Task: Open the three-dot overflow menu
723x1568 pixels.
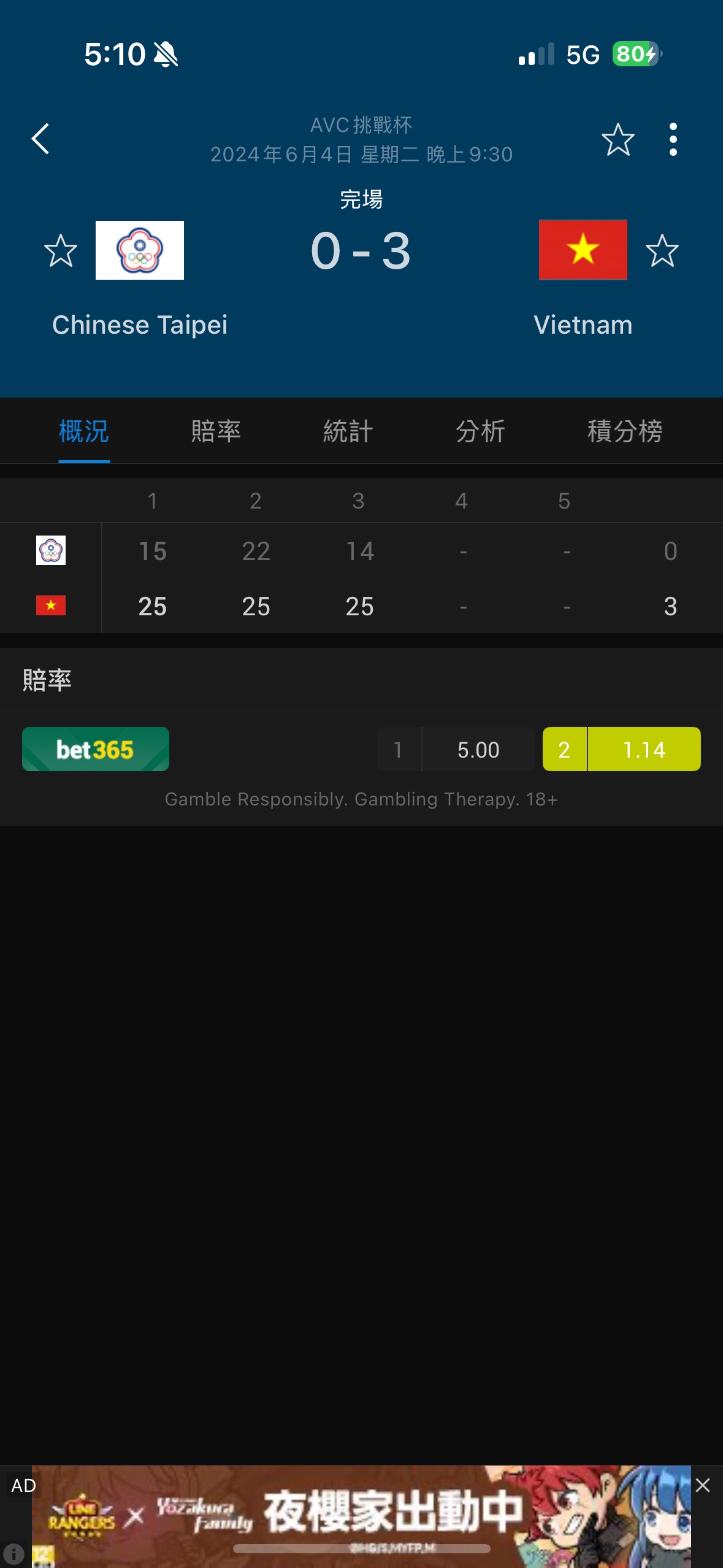Action: pos(673,139)
